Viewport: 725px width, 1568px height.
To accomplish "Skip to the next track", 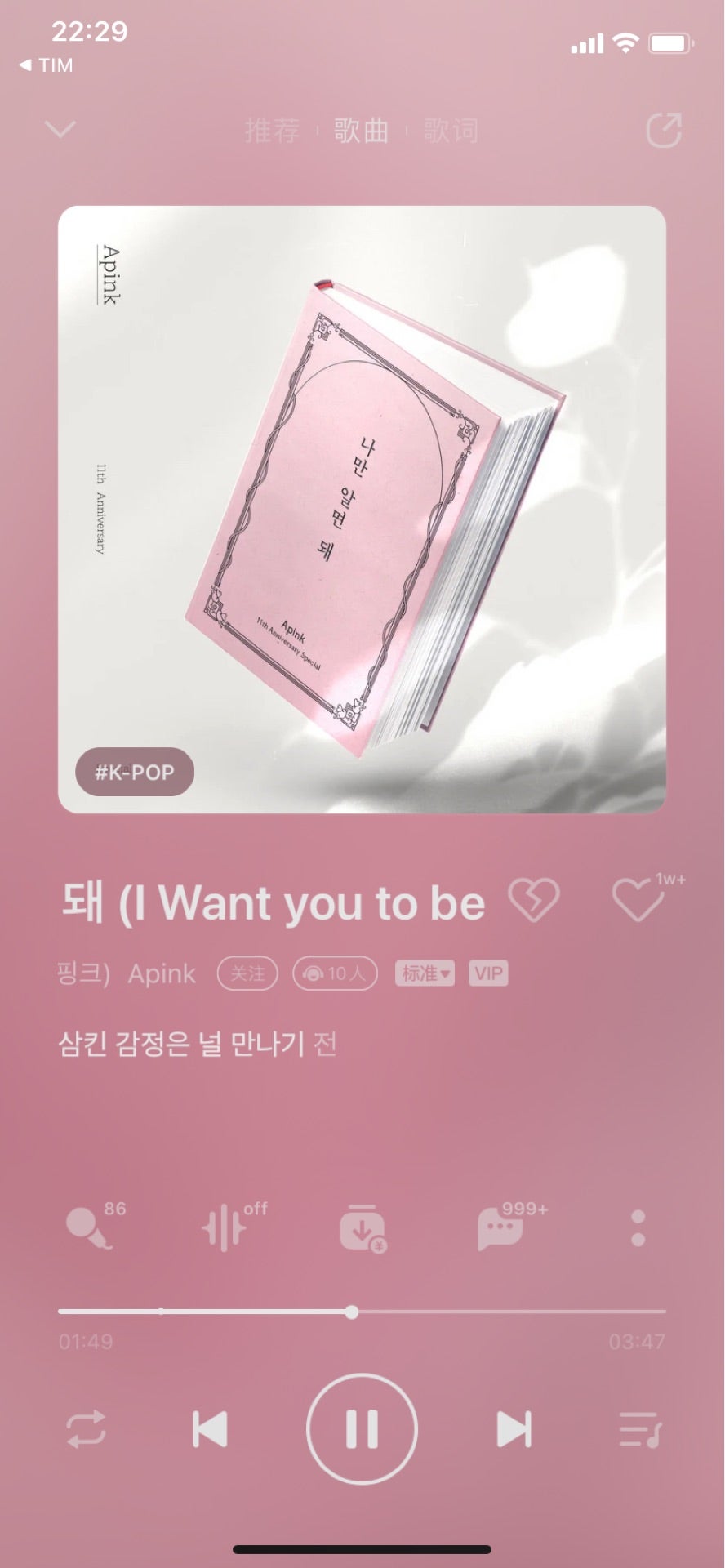I will point(514,1429).
